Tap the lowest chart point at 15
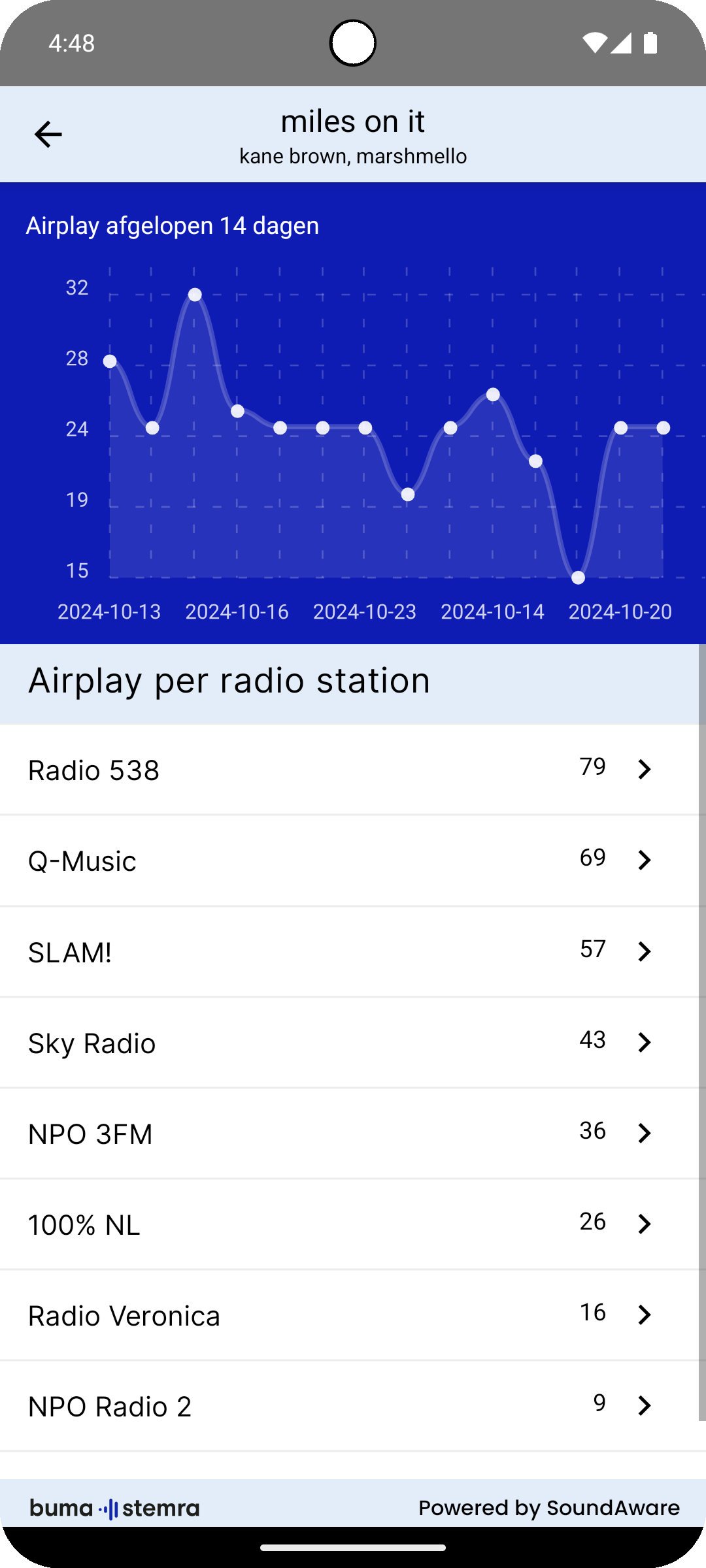 (x=578, y=578)
